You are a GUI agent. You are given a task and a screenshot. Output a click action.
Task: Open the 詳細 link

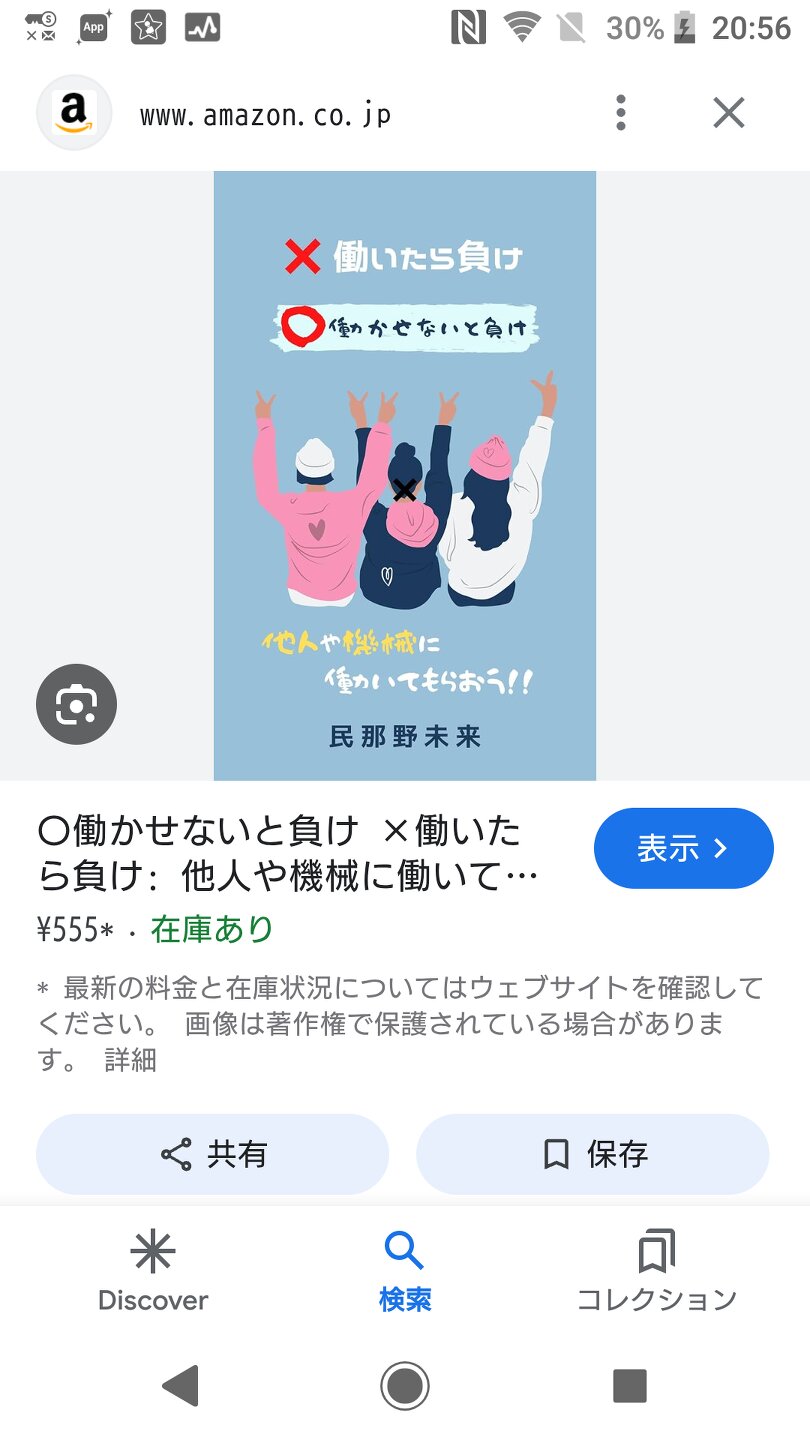pos(130,1060)
